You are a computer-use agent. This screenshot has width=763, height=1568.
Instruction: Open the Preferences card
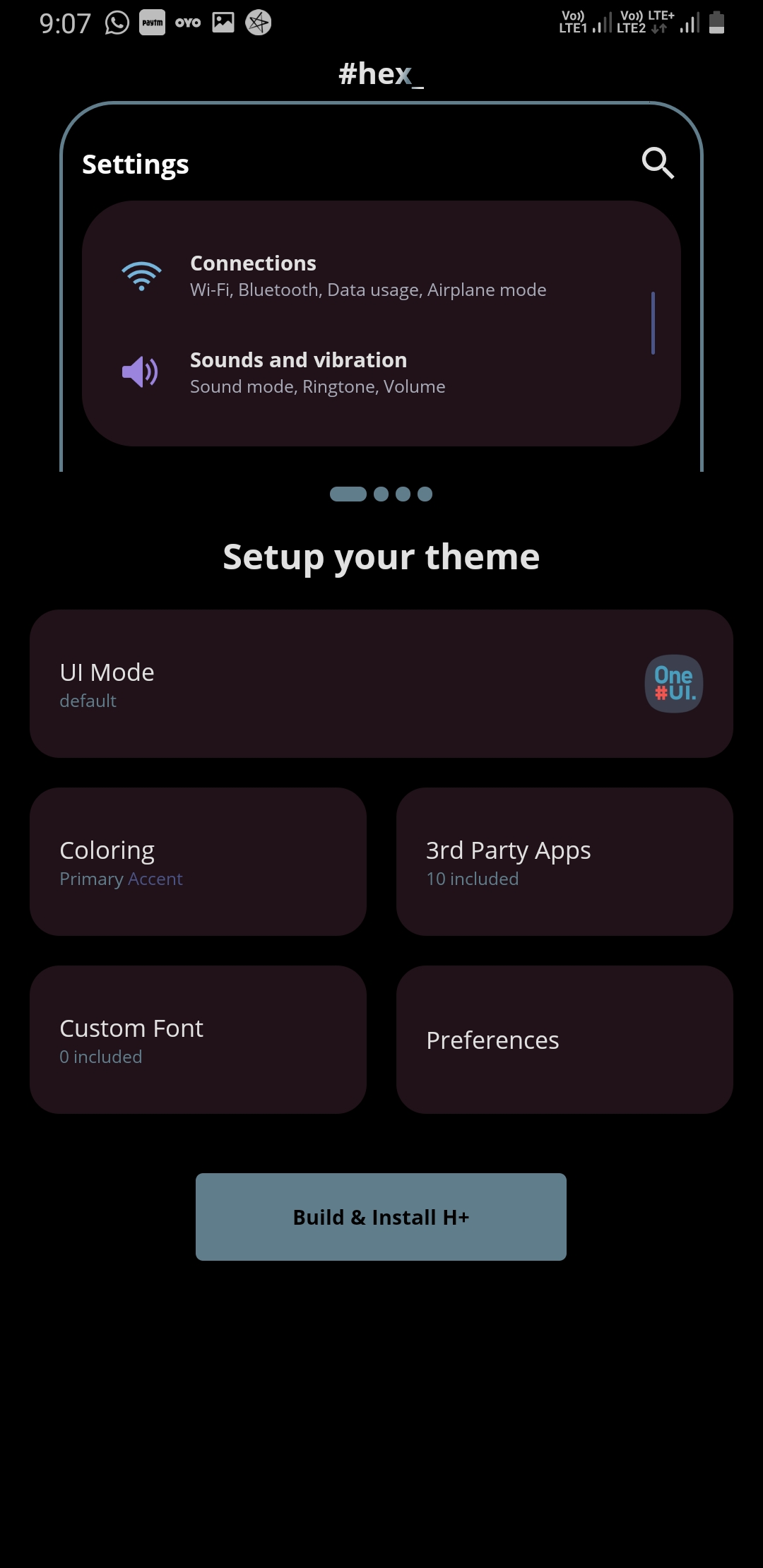coord(564,1040)
